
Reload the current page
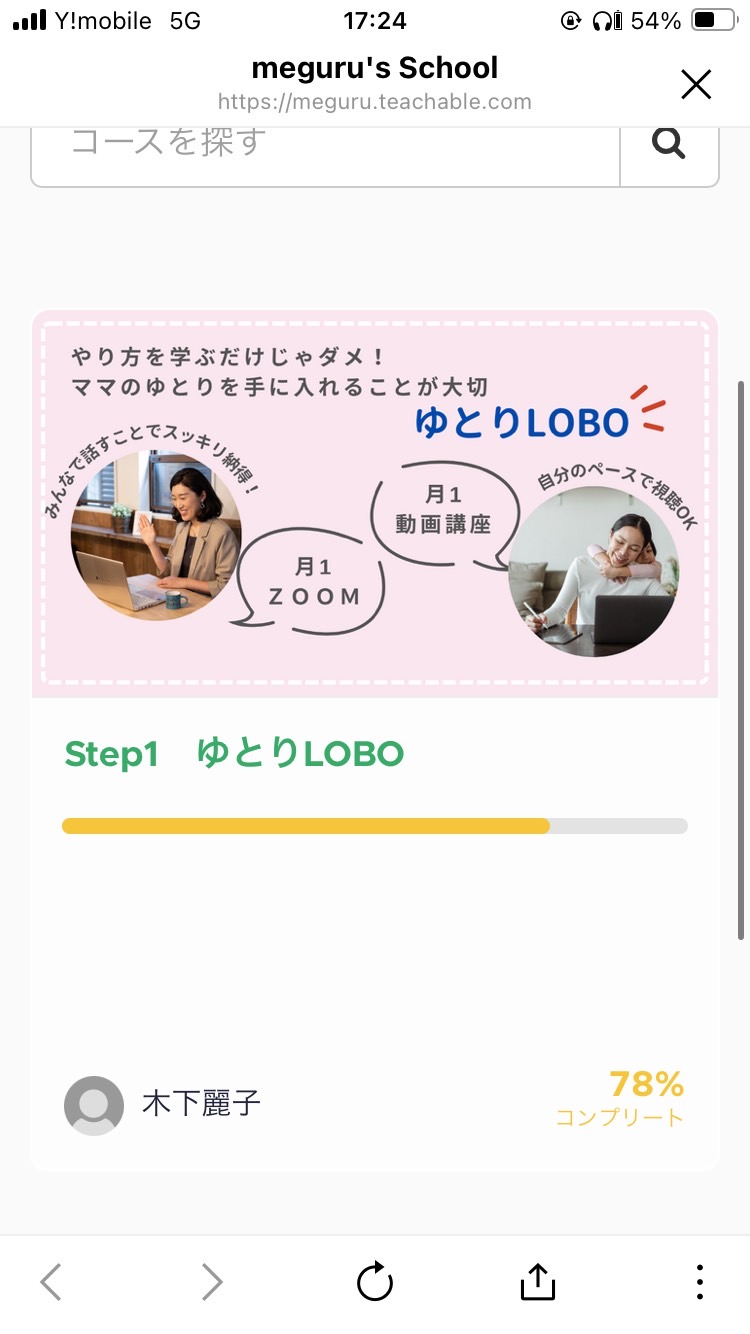[375, 1281]
